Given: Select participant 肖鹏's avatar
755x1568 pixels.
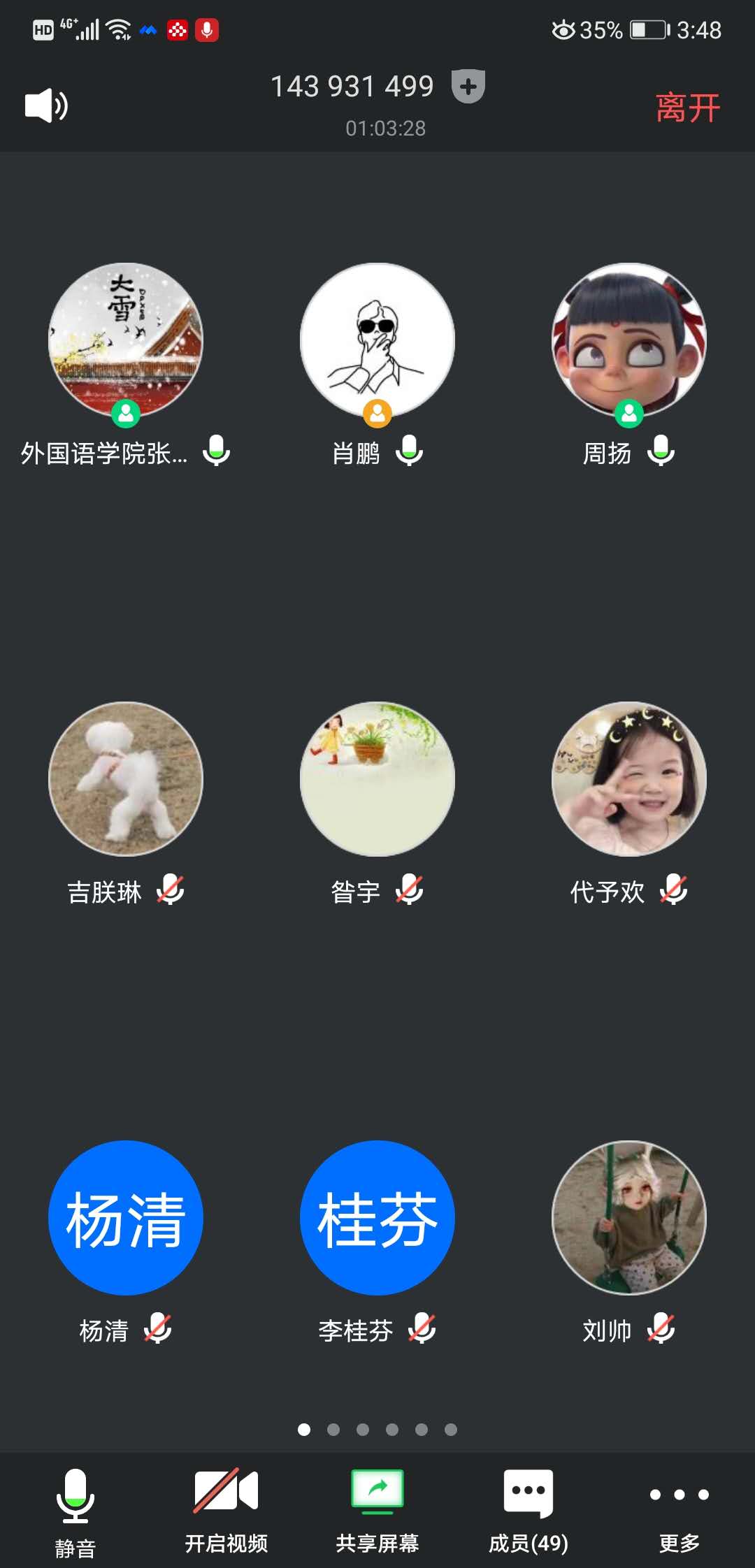Looking at the screenshot, I should click(377, 340).
